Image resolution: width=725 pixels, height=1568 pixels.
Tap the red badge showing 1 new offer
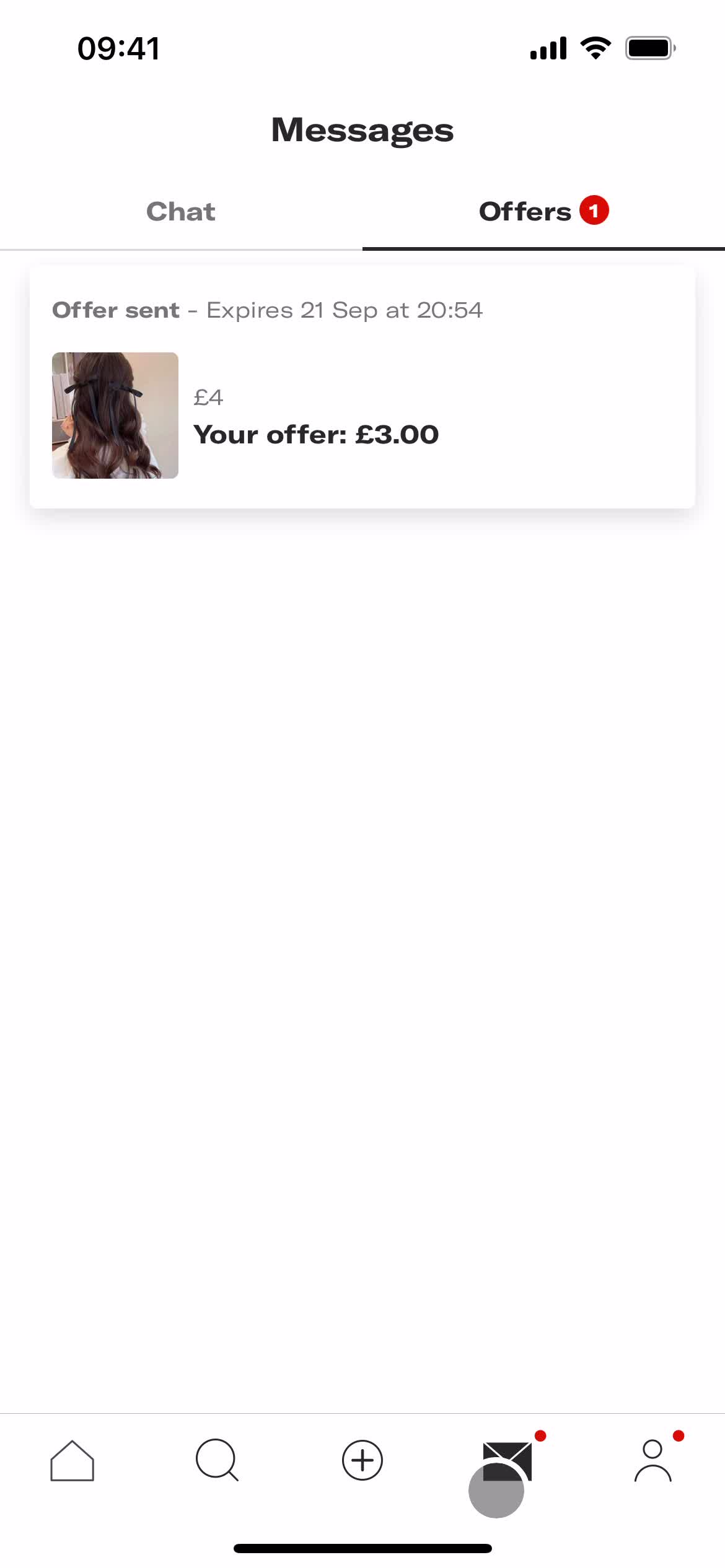[x=594, y=211]
